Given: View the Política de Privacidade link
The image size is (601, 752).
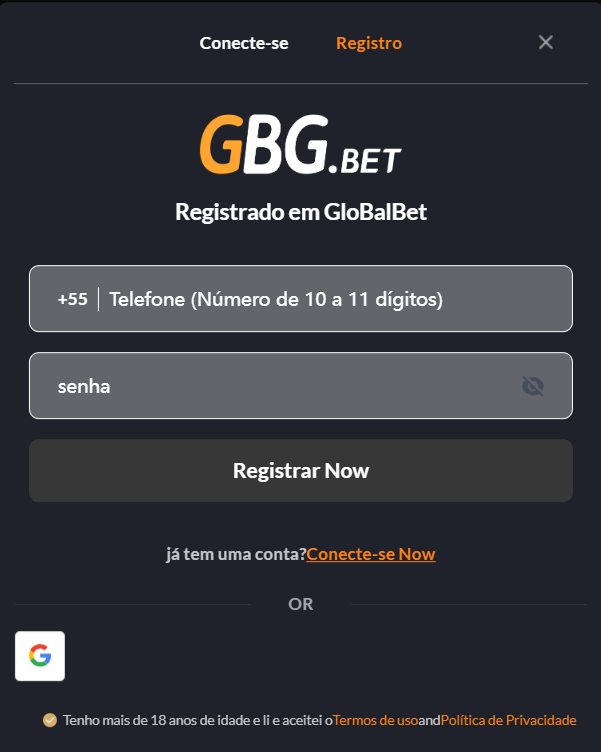Looking at the screenshot, I should coord(508,720).
